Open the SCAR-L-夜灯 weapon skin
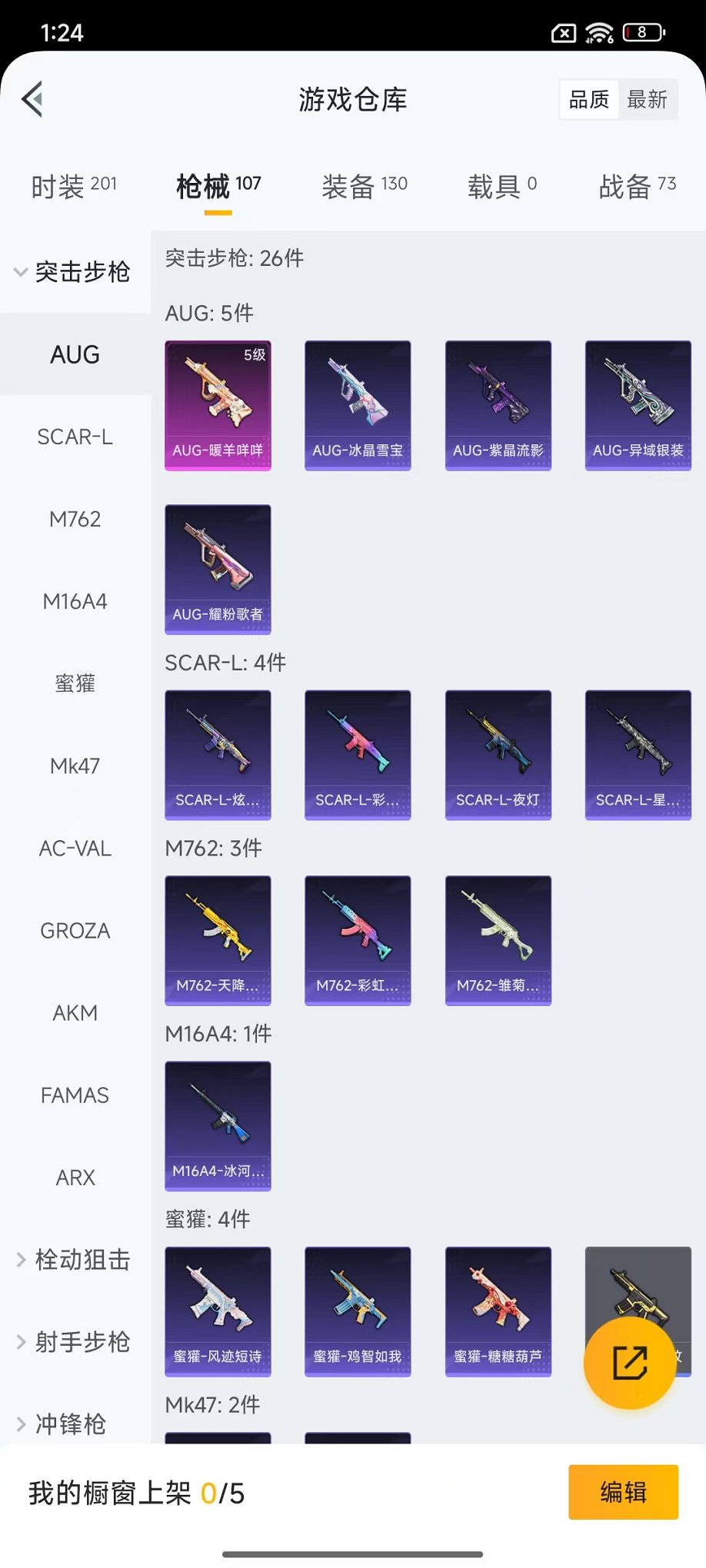 498,754
